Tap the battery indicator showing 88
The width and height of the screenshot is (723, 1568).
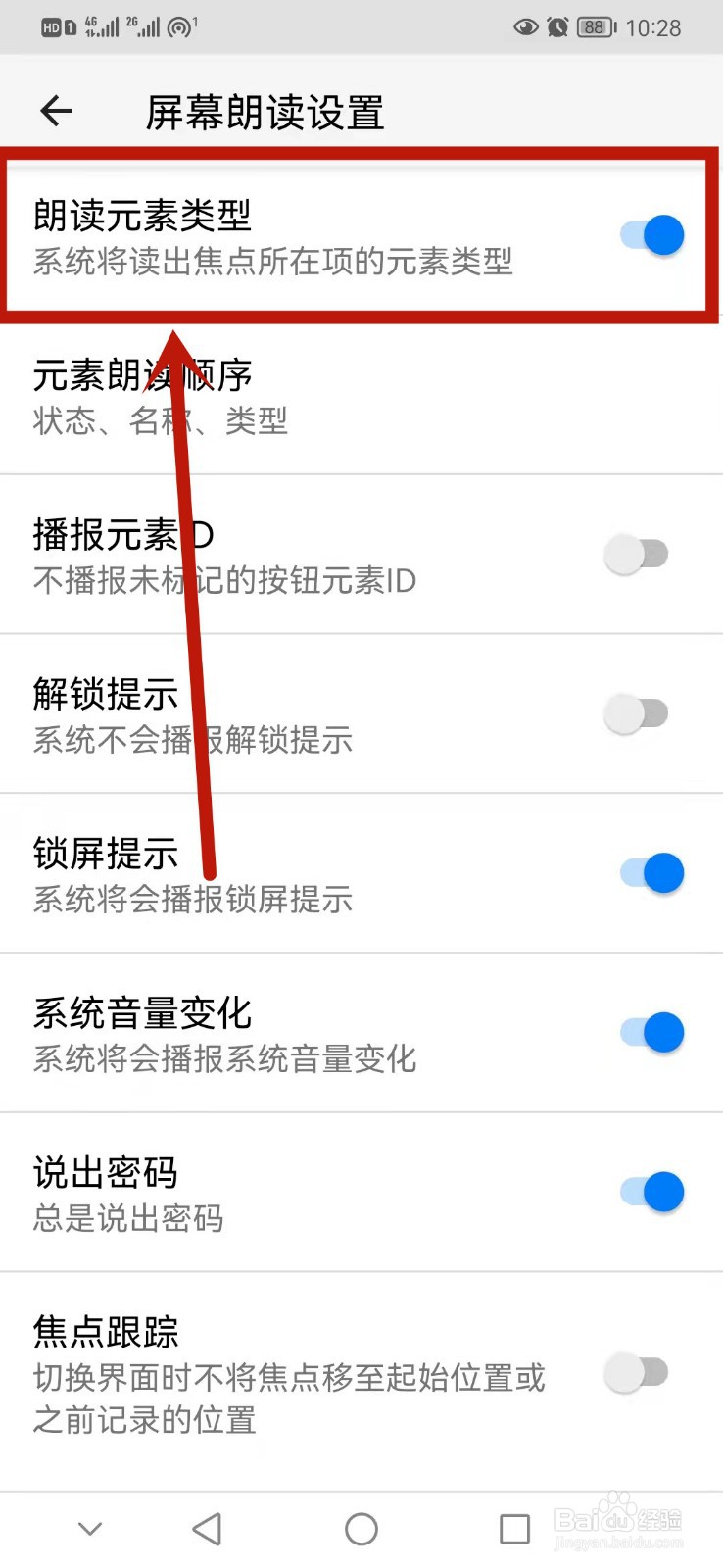(594, 27)
